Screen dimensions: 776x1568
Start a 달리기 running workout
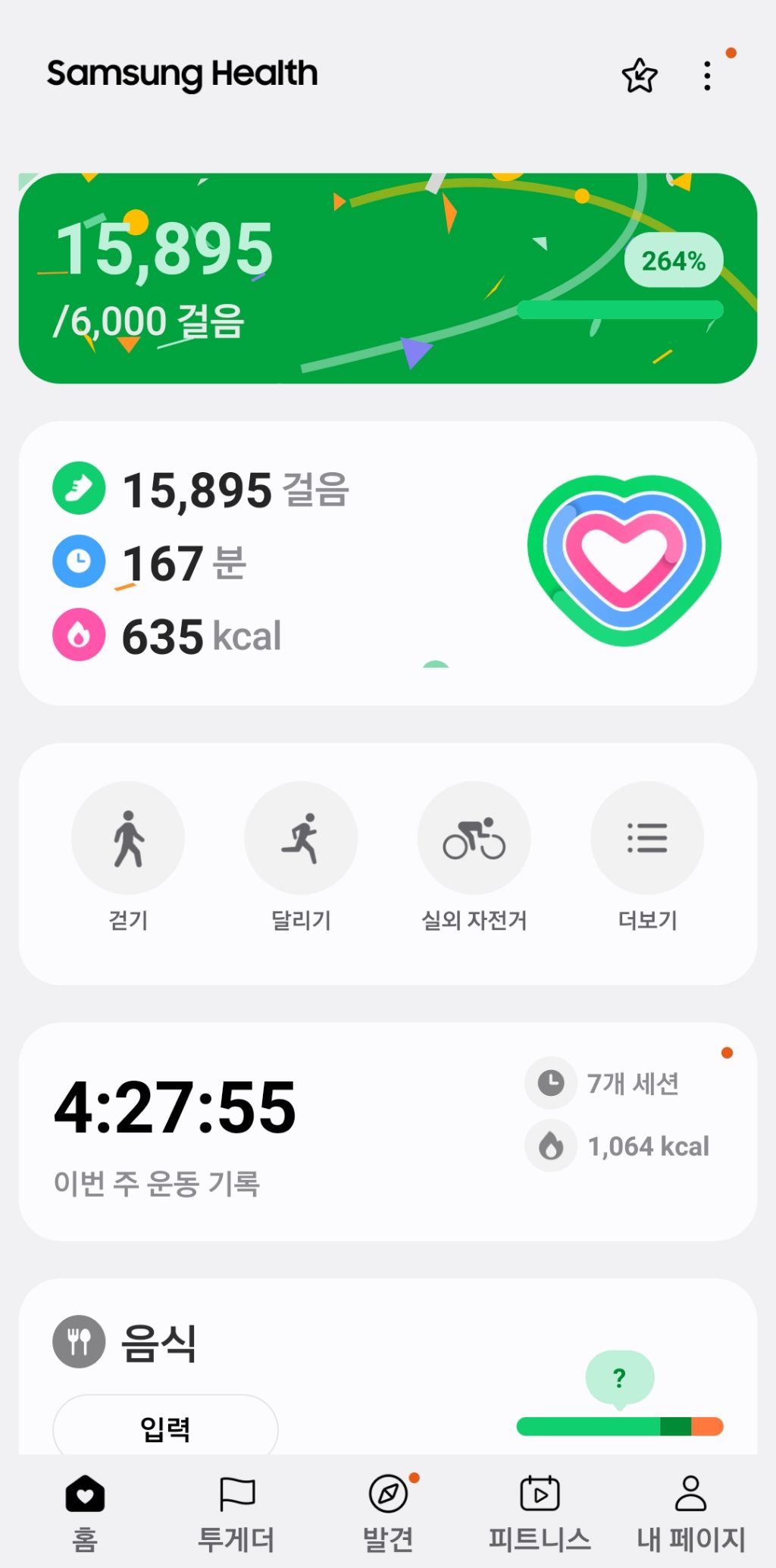[x=301, y=838]
